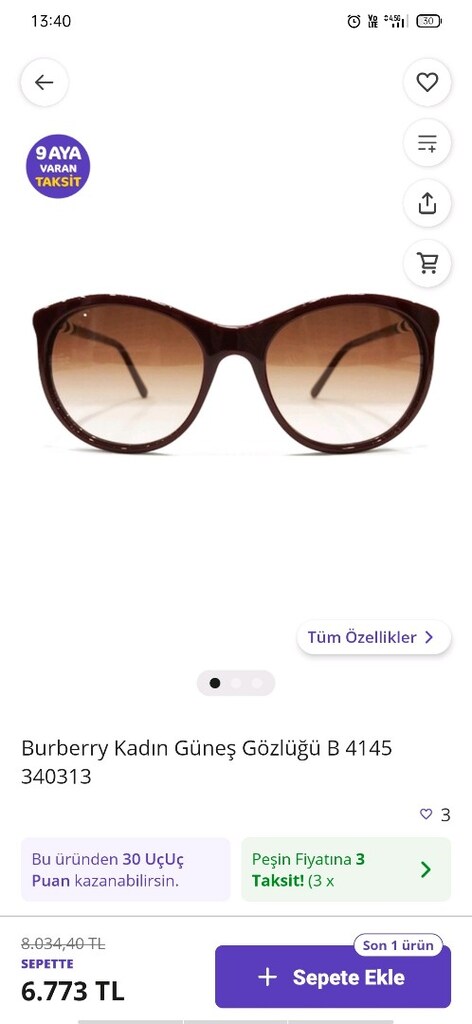Open Tüm Özellikler
Screen dimensions: 472x1024
(374, 637)
